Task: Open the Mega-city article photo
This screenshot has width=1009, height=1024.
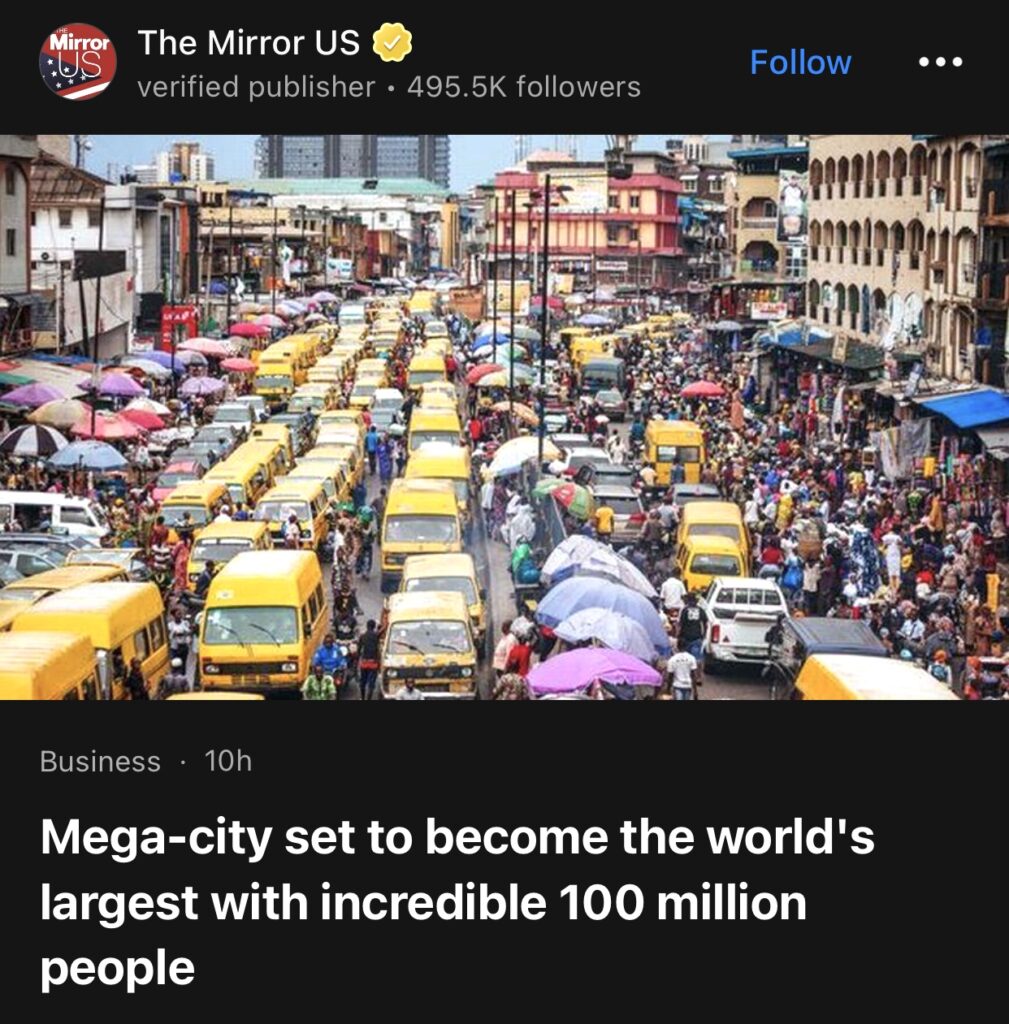Action: [504, 417]
